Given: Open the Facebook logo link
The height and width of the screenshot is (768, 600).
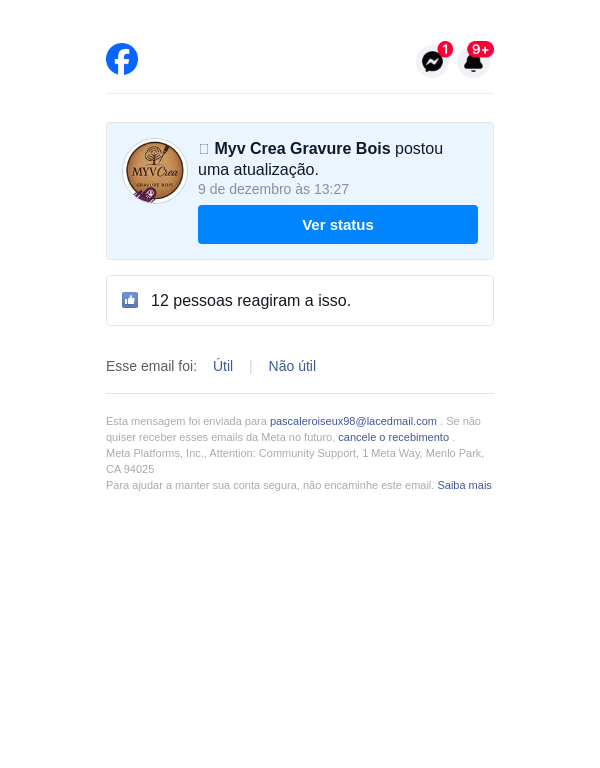Looking at the screenshot, I should click(122, 59).
